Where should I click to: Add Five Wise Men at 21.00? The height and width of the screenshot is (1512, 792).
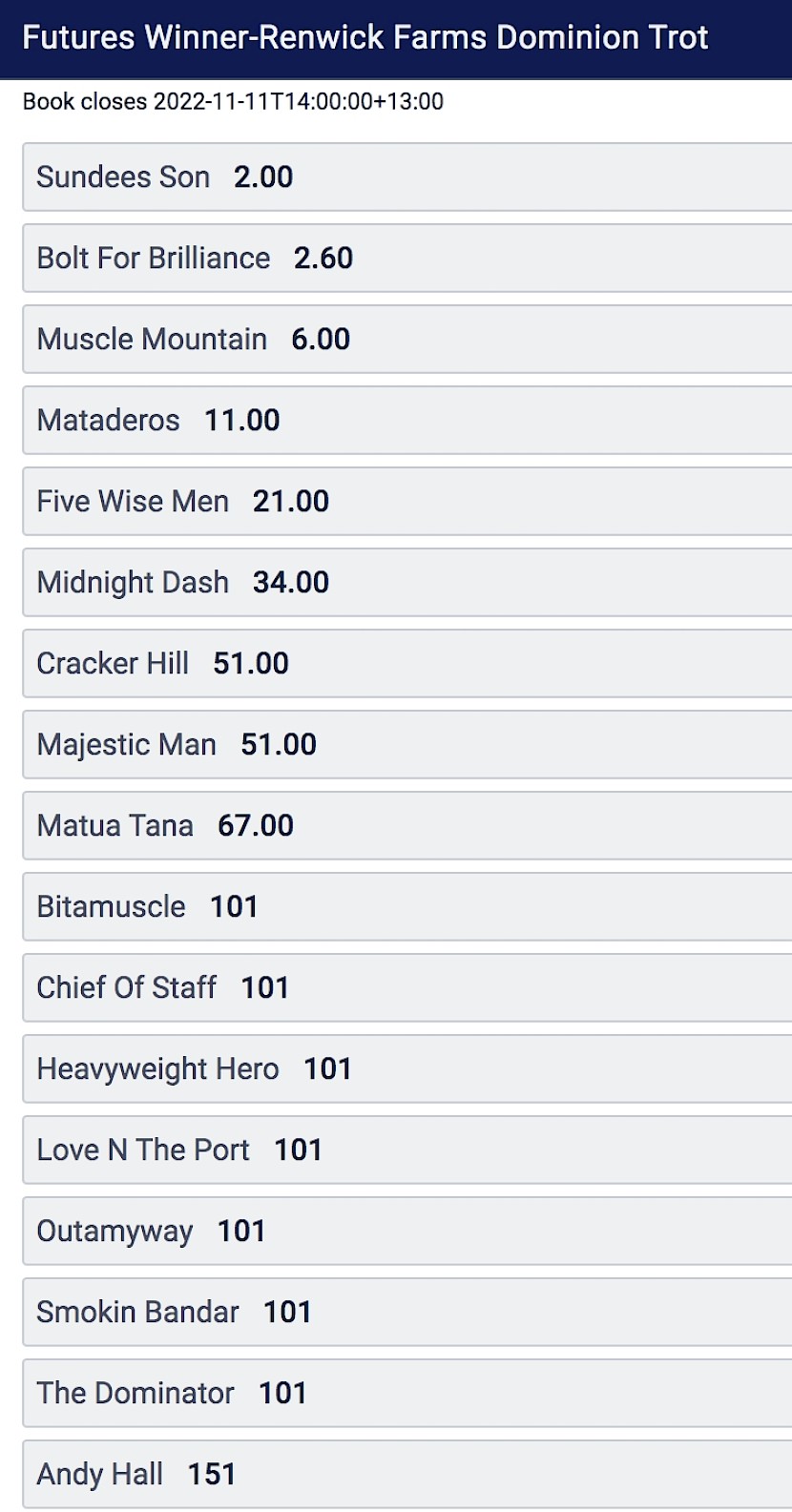coord(407,501)
